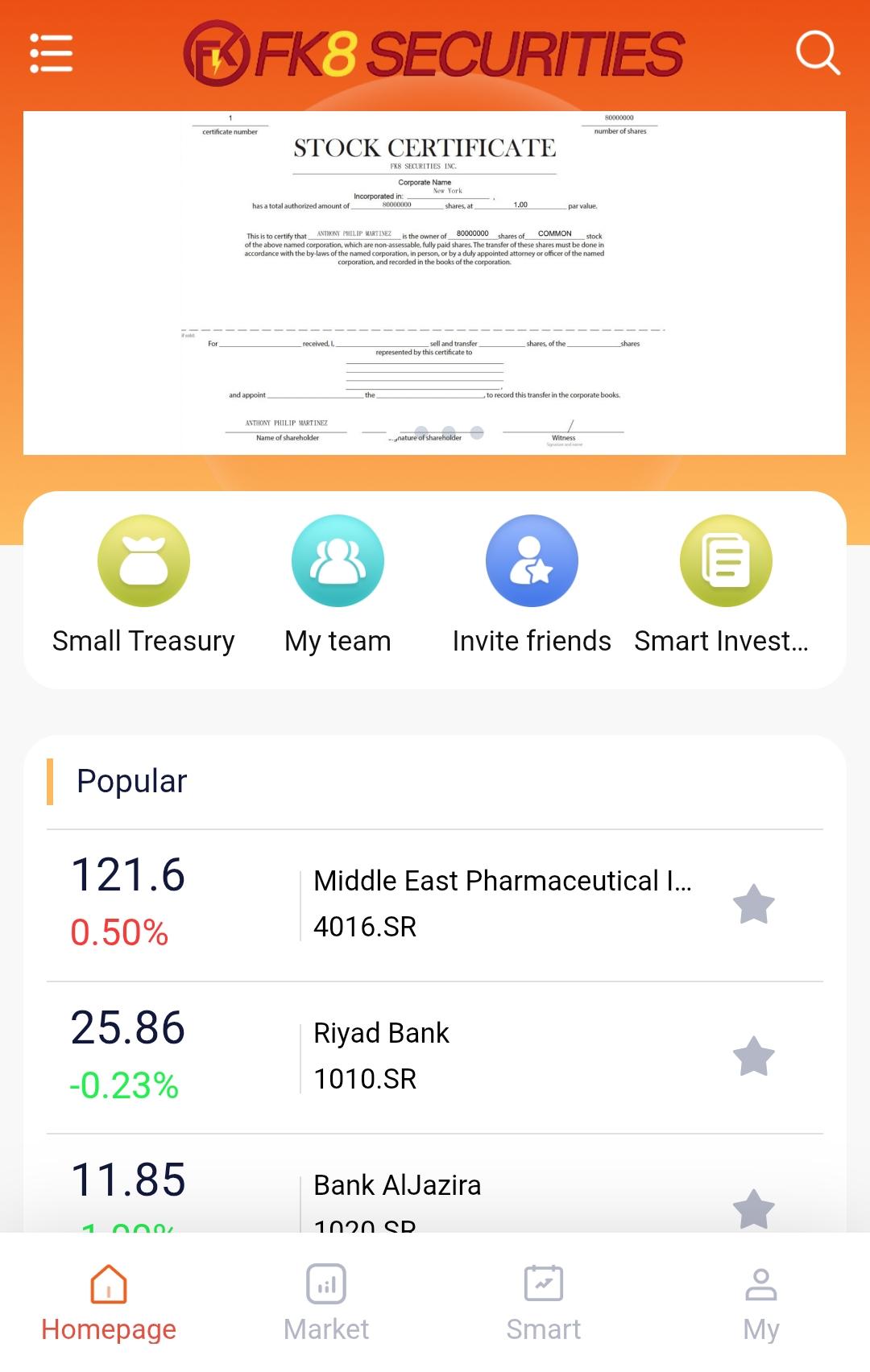Expand the Popular section header
Screen dimensions: 870x1372
131,779
